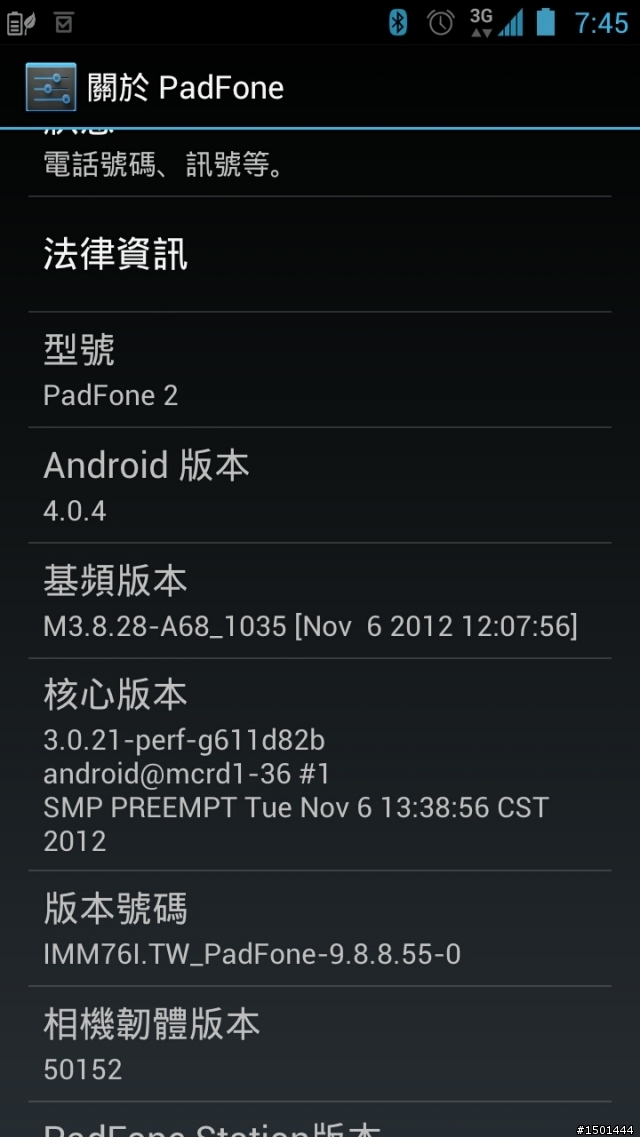The height and width of the screenshot is (1138, 640).
Task: Open the 法律資訊 legal information row
Action: (x=320, y=255)
